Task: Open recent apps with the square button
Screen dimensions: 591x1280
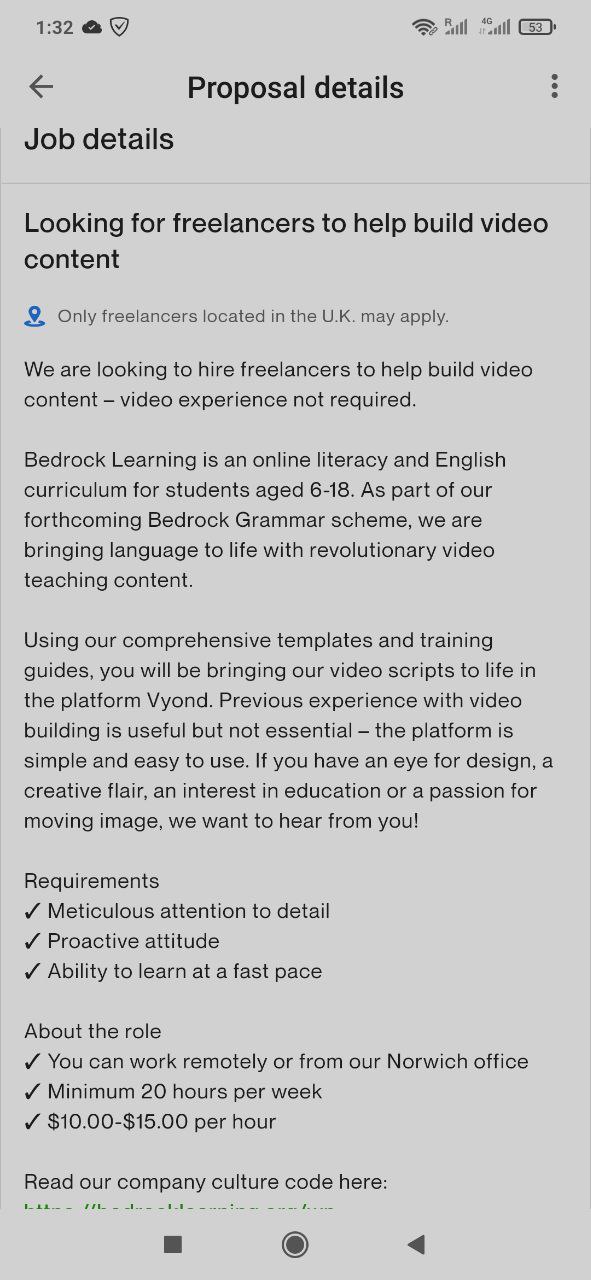Action: 172,1244
